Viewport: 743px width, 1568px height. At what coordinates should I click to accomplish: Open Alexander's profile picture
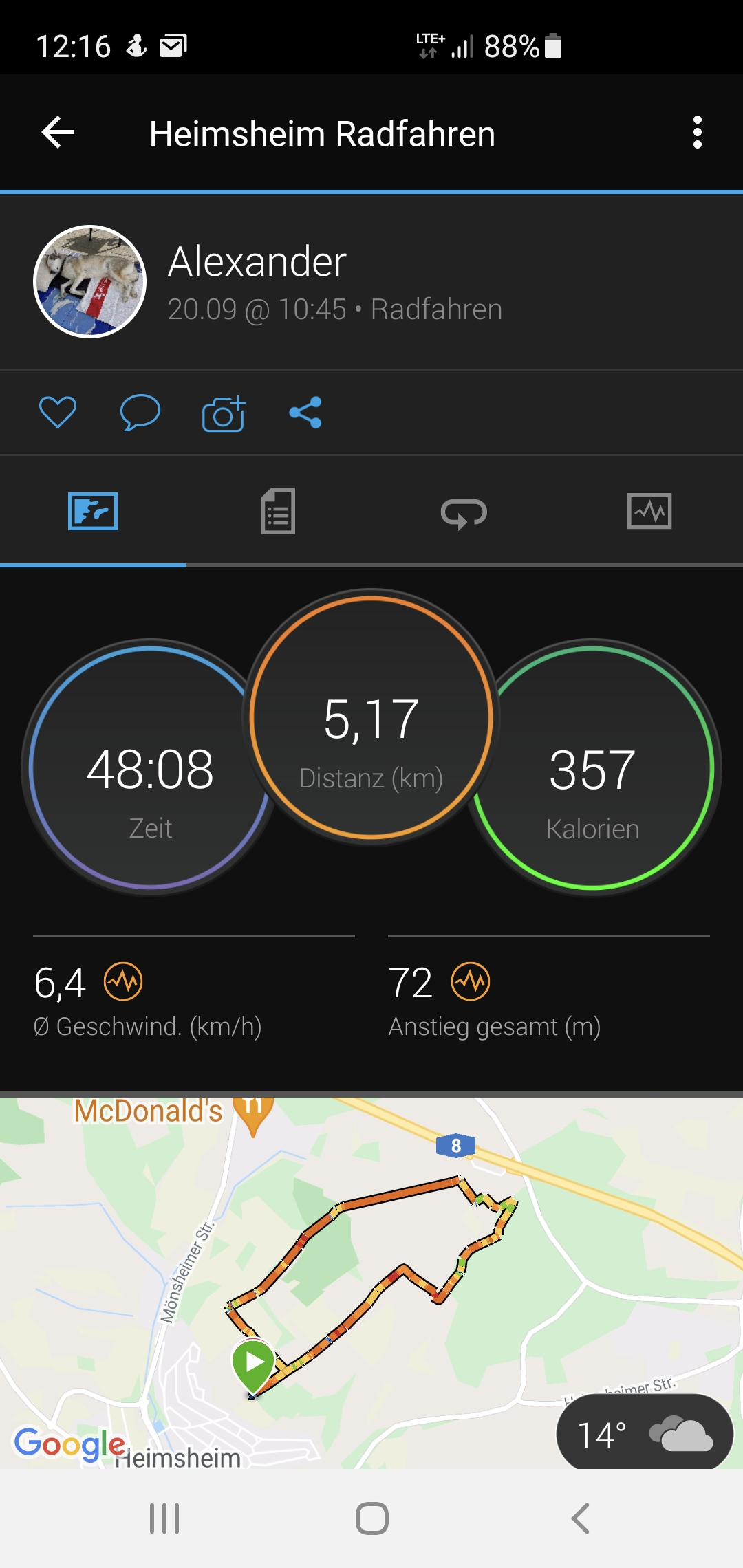(90, 281)
